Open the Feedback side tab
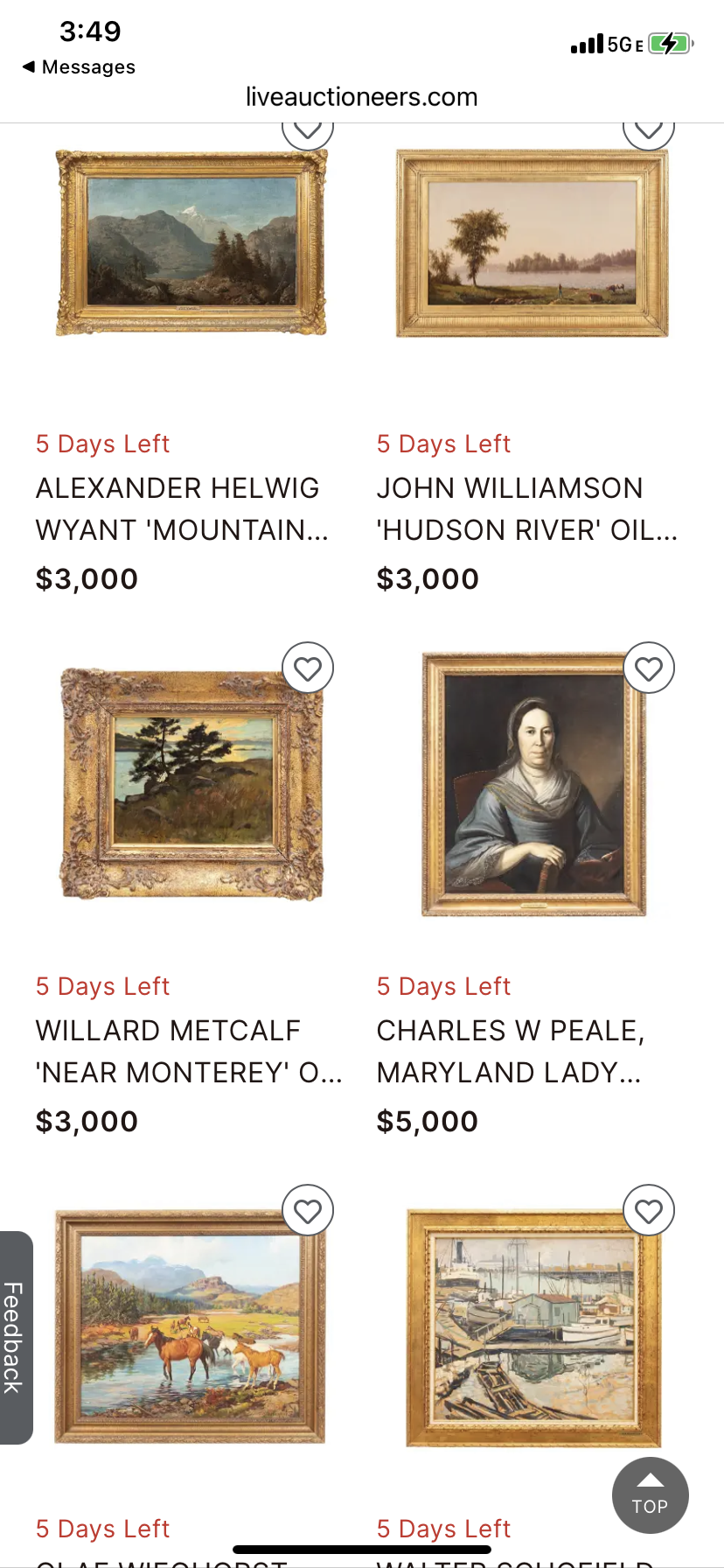The image size is (724, 1568). 15,1337
